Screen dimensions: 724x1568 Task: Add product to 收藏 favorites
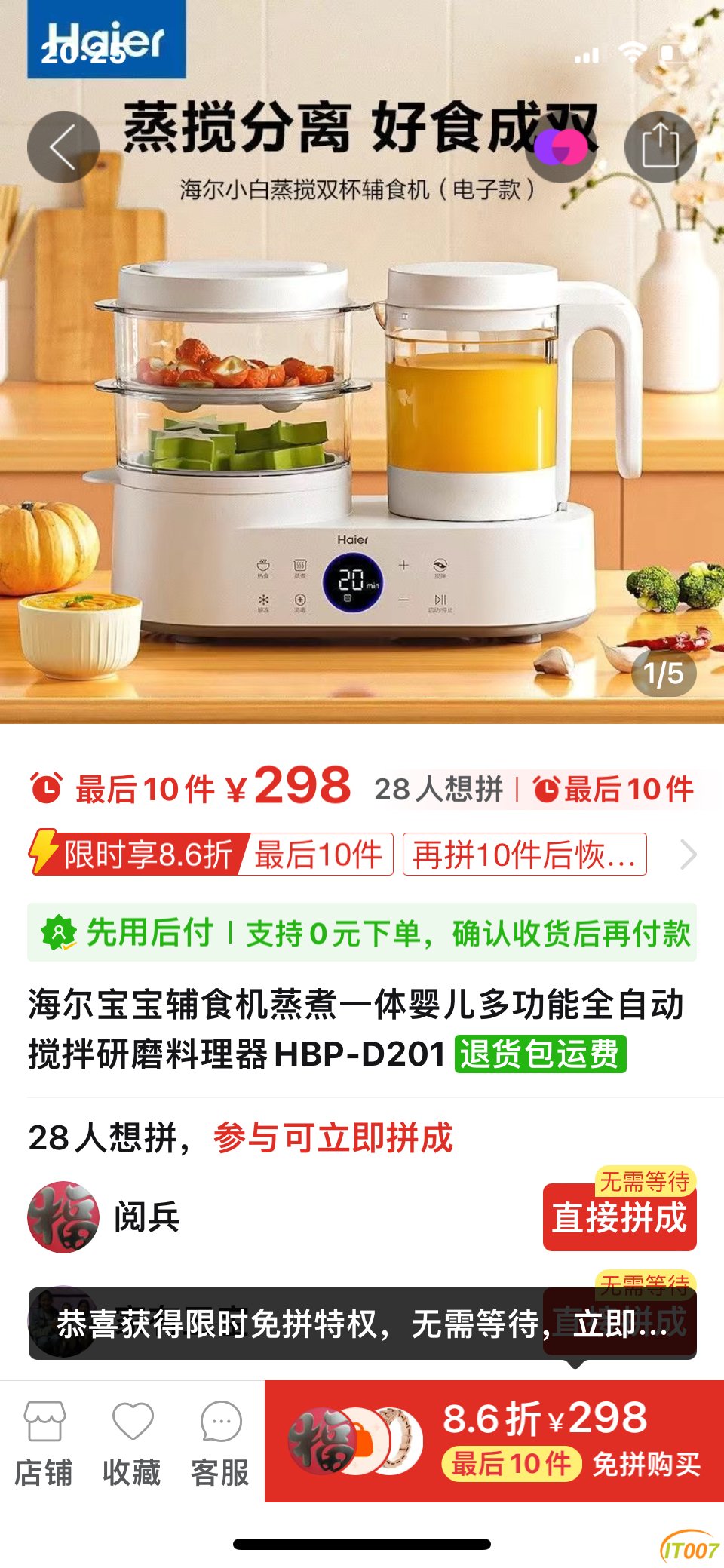pos(132,1442)
